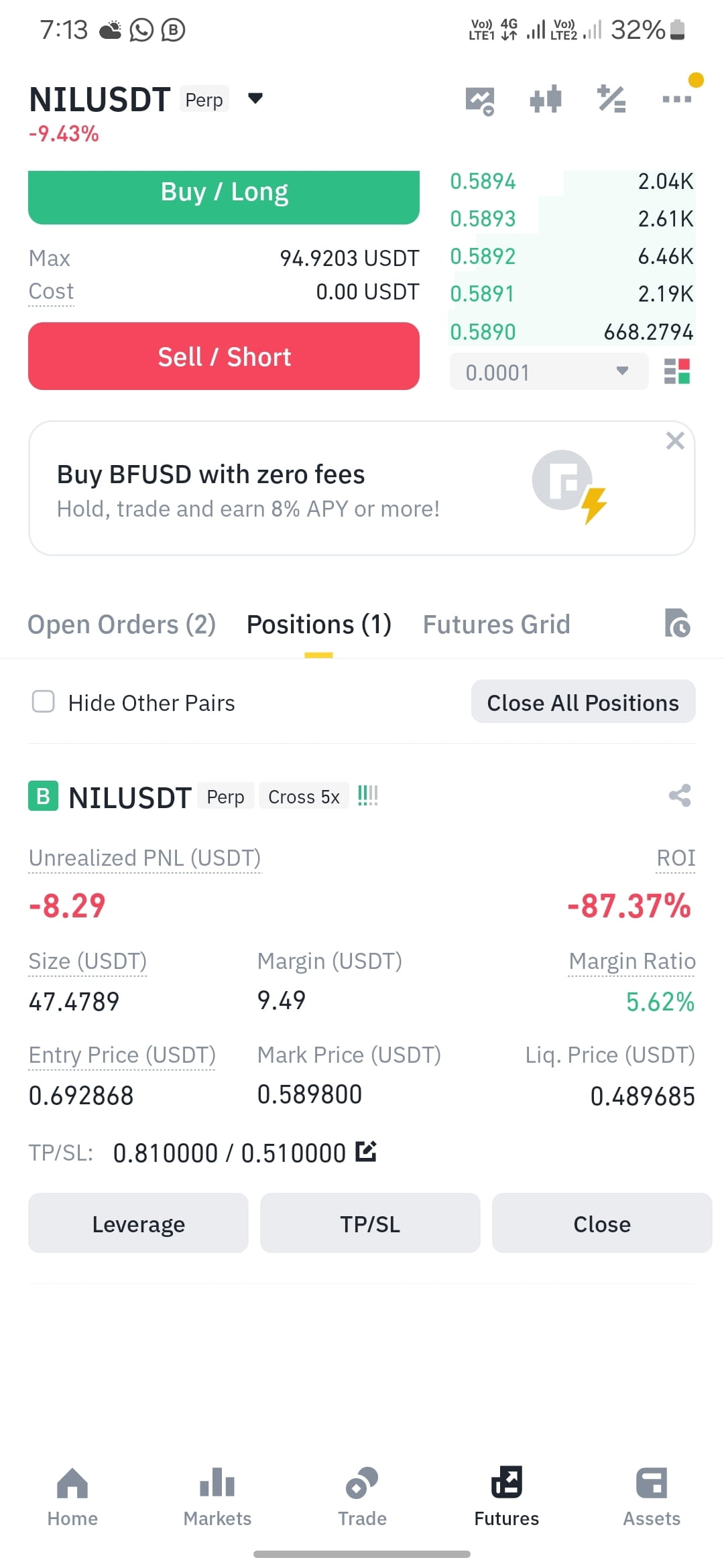This screenshot has width=724, height=1568.
Task: Open the order book depth icon
Action: pos(544,99)
